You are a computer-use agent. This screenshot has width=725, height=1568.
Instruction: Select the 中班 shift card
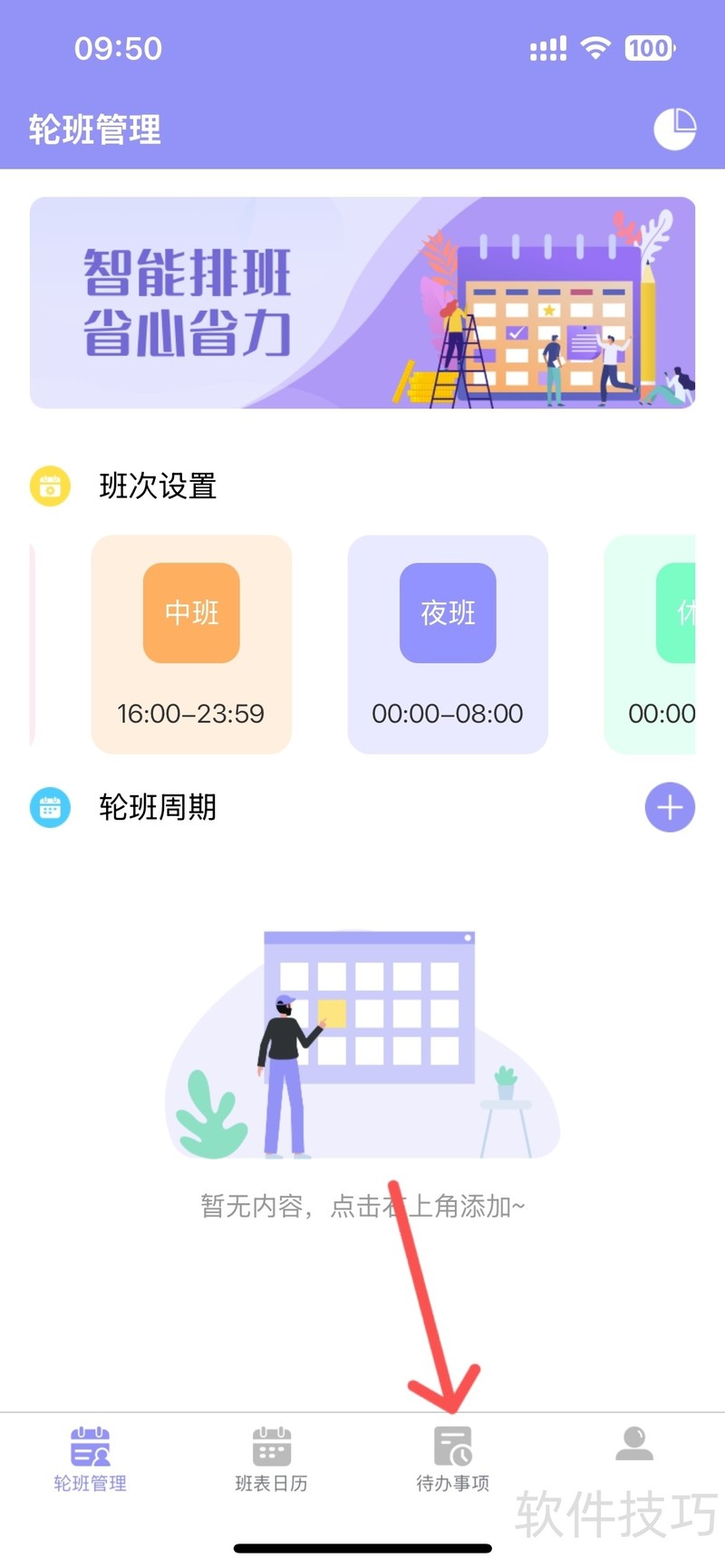click(x=191, y=644)
